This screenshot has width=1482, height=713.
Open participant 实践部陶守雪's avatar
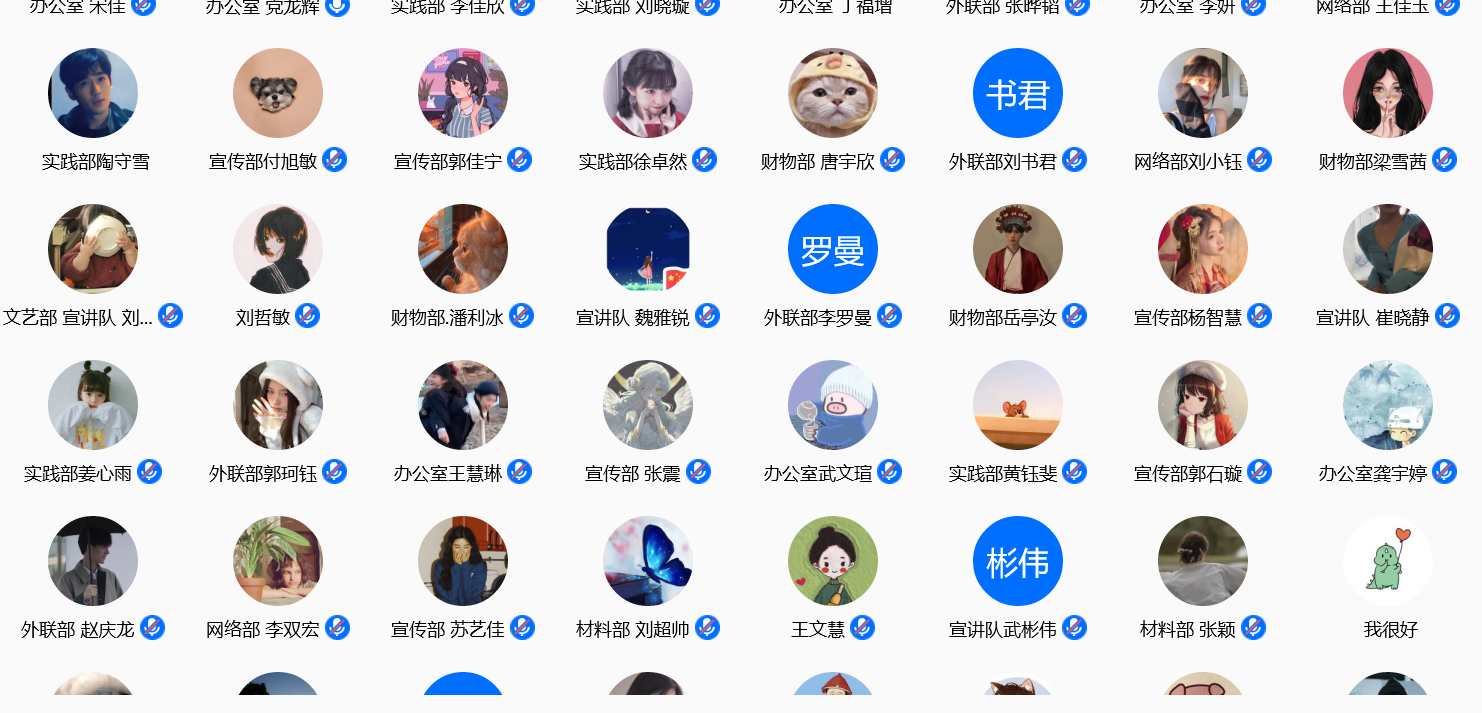tap(93, 93)
